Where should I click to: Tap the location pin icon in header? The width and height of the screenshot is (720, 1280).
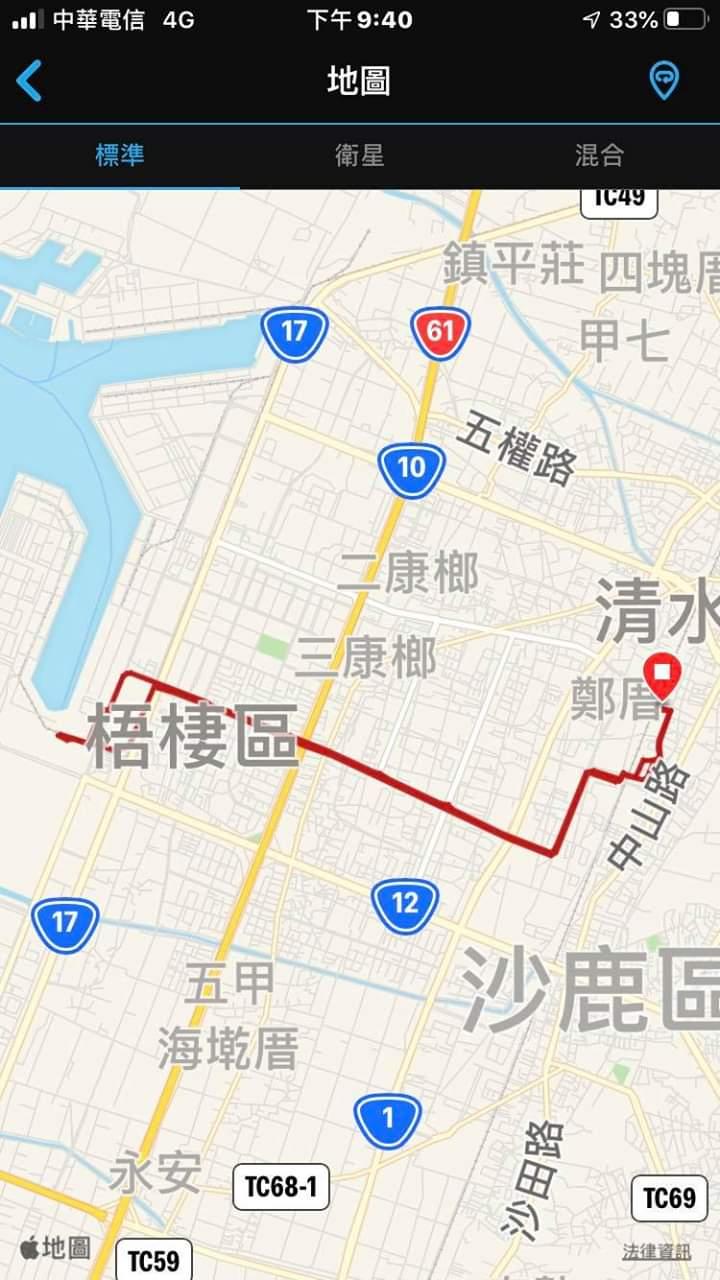[664, 80]
